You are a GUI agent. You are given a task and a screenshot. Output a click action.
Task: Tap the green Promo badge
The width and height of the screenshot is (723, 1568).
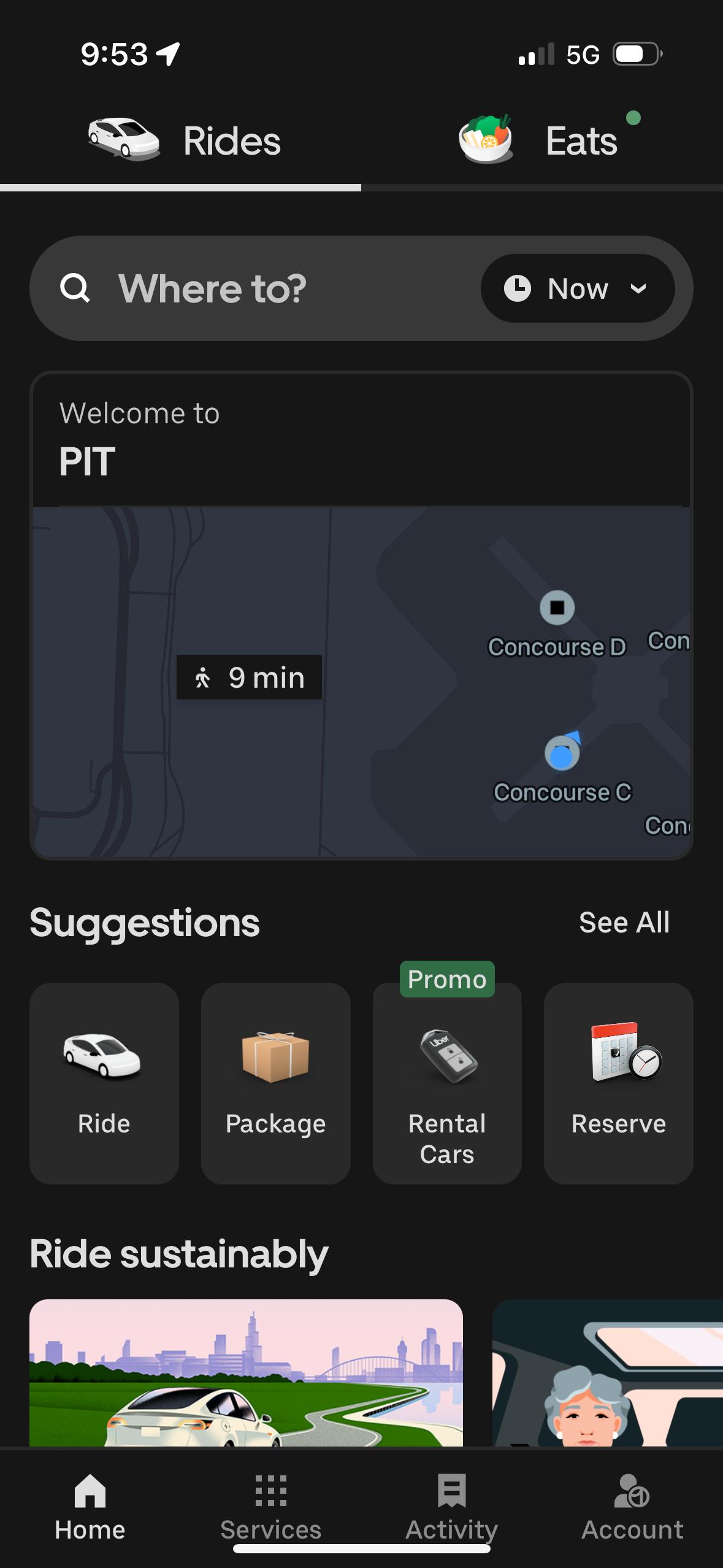pyautogui.click(x=446, y=979)
